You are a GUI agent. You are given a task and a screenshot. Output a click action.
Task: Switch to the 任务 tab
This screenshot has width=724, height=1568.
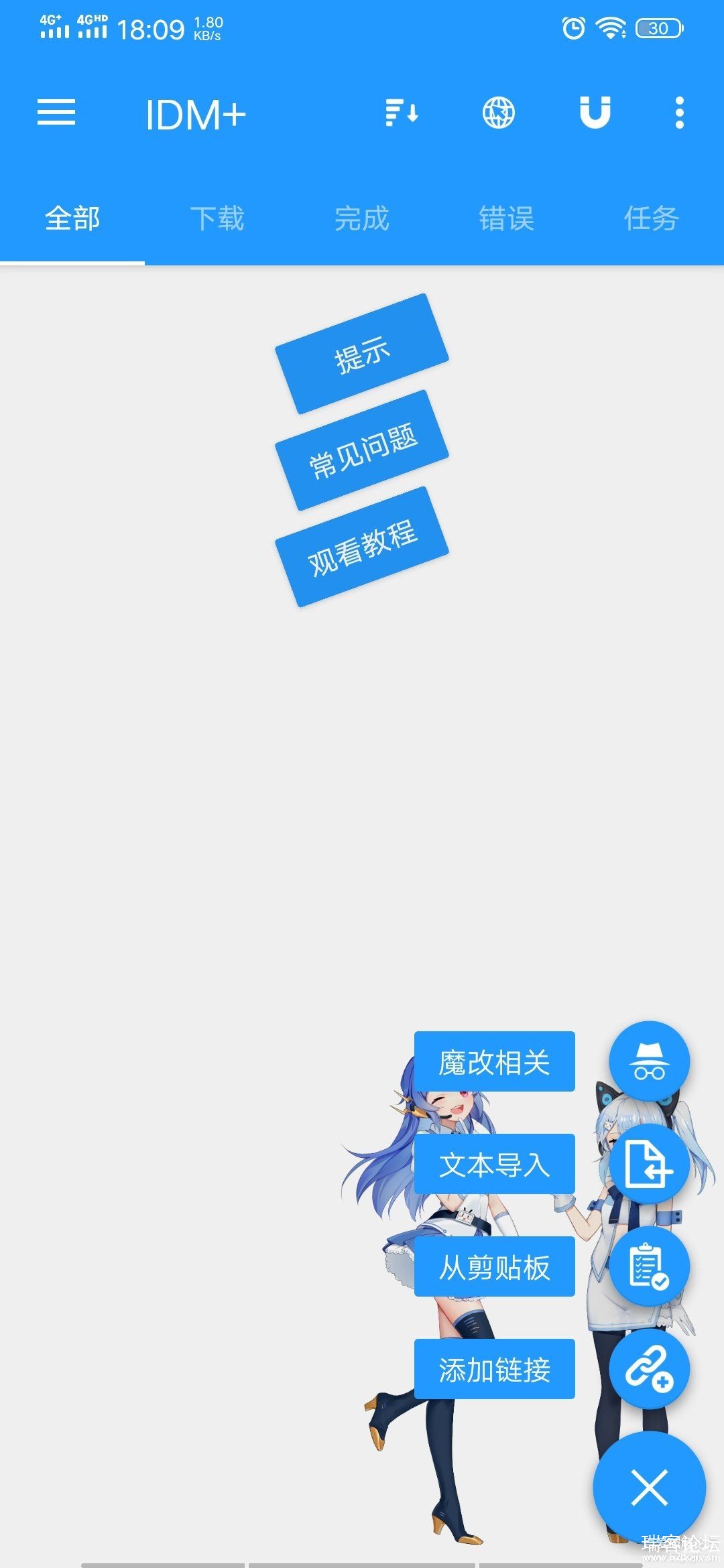[651, 219]
